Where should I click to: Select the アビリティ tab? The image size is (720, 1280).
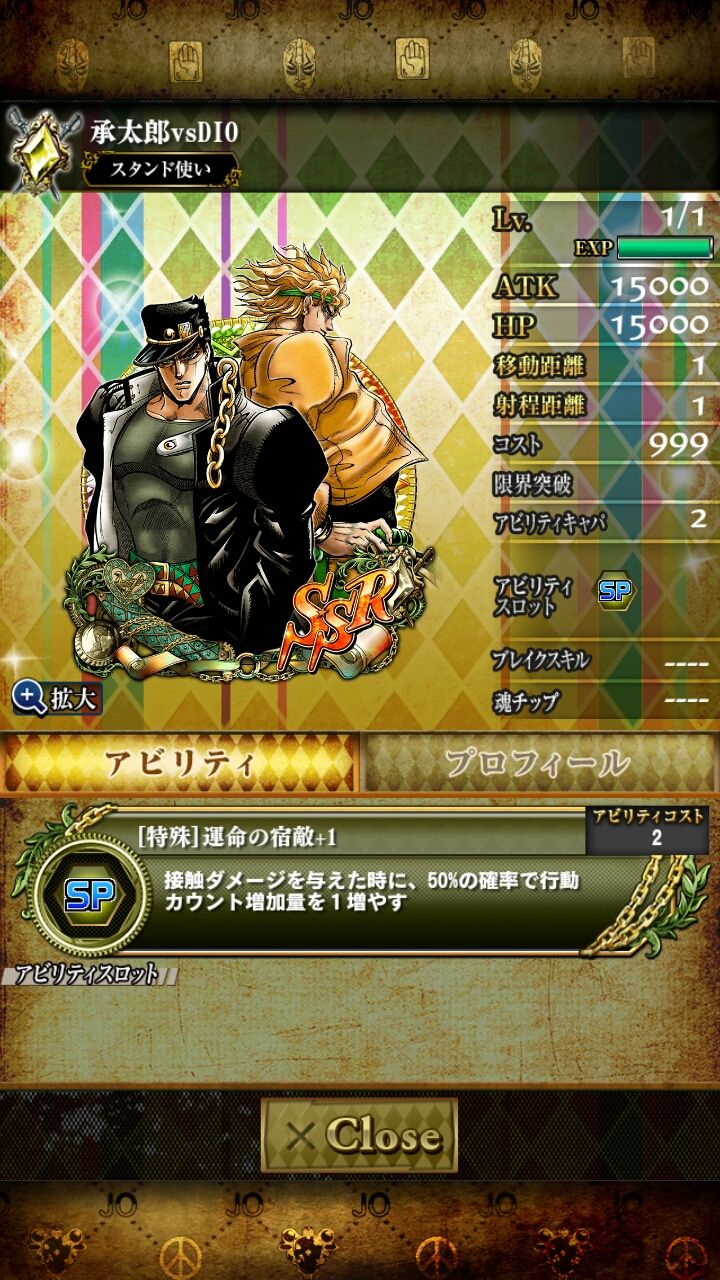click(180, 764)
